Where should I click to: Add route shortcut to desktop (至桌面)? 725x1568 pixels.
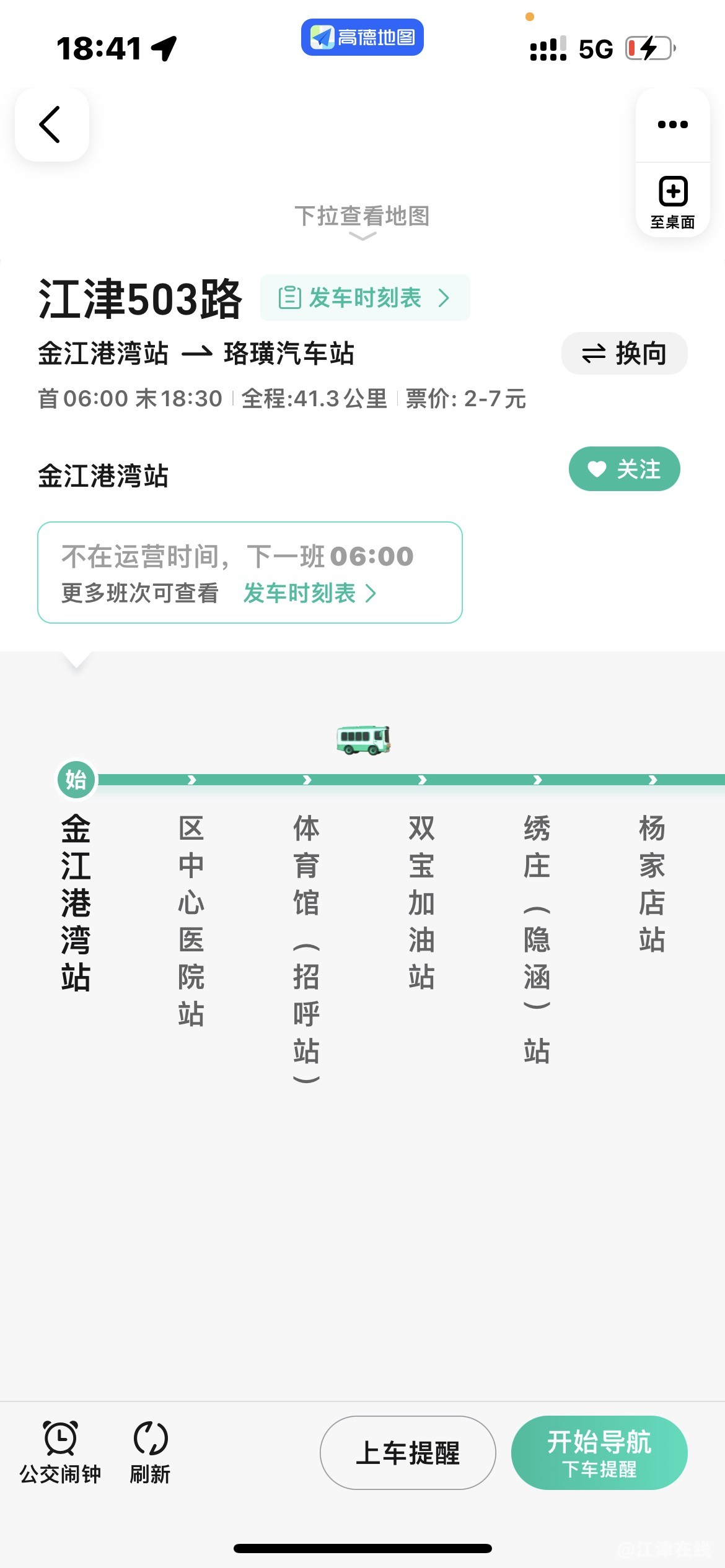click(x=672, y=202)
